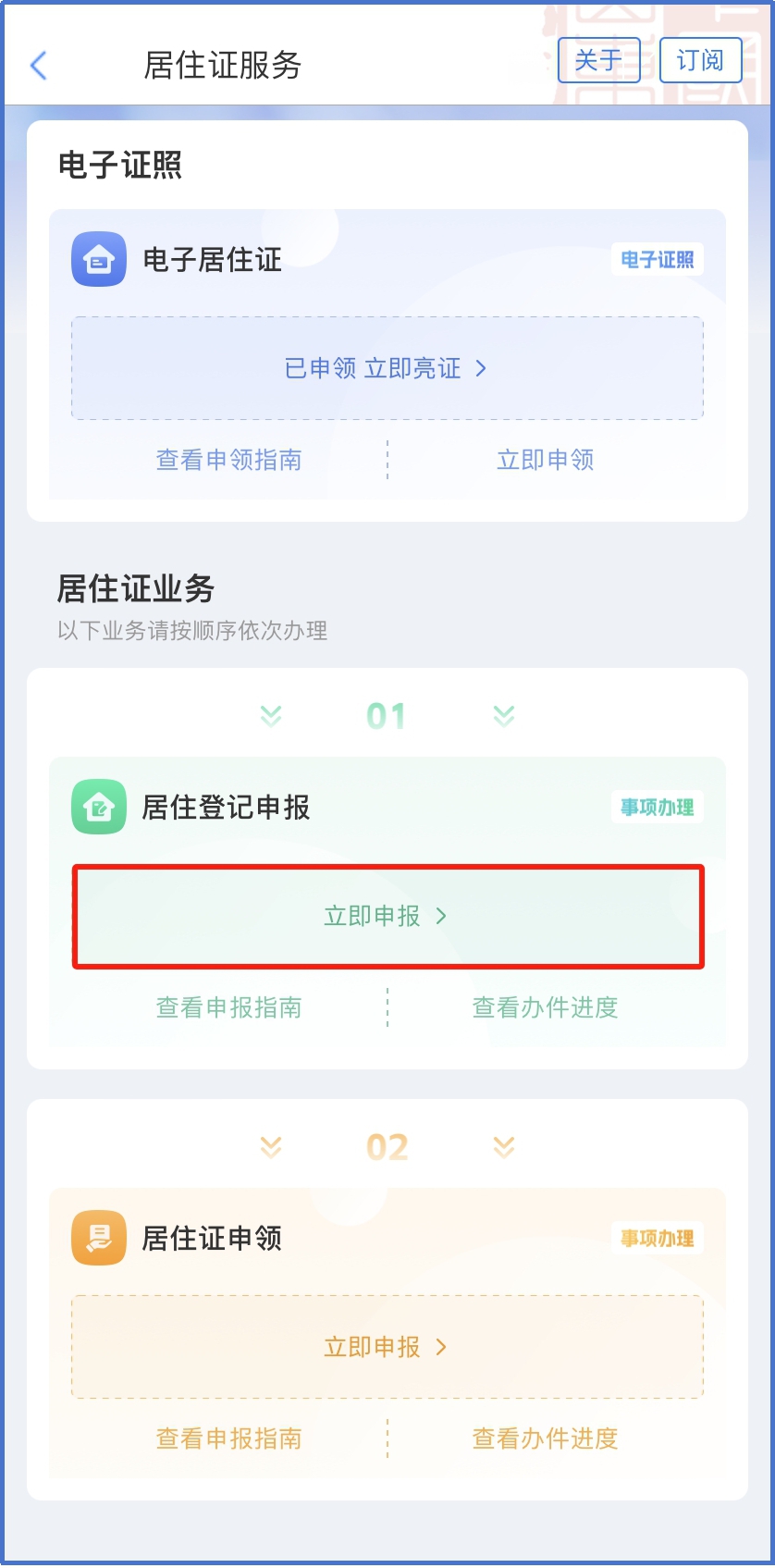Check 查看办件进度 for 居住登记申报
Image resolution: width=775 pixels, height=1568 pixels.
click(546, 1007)
